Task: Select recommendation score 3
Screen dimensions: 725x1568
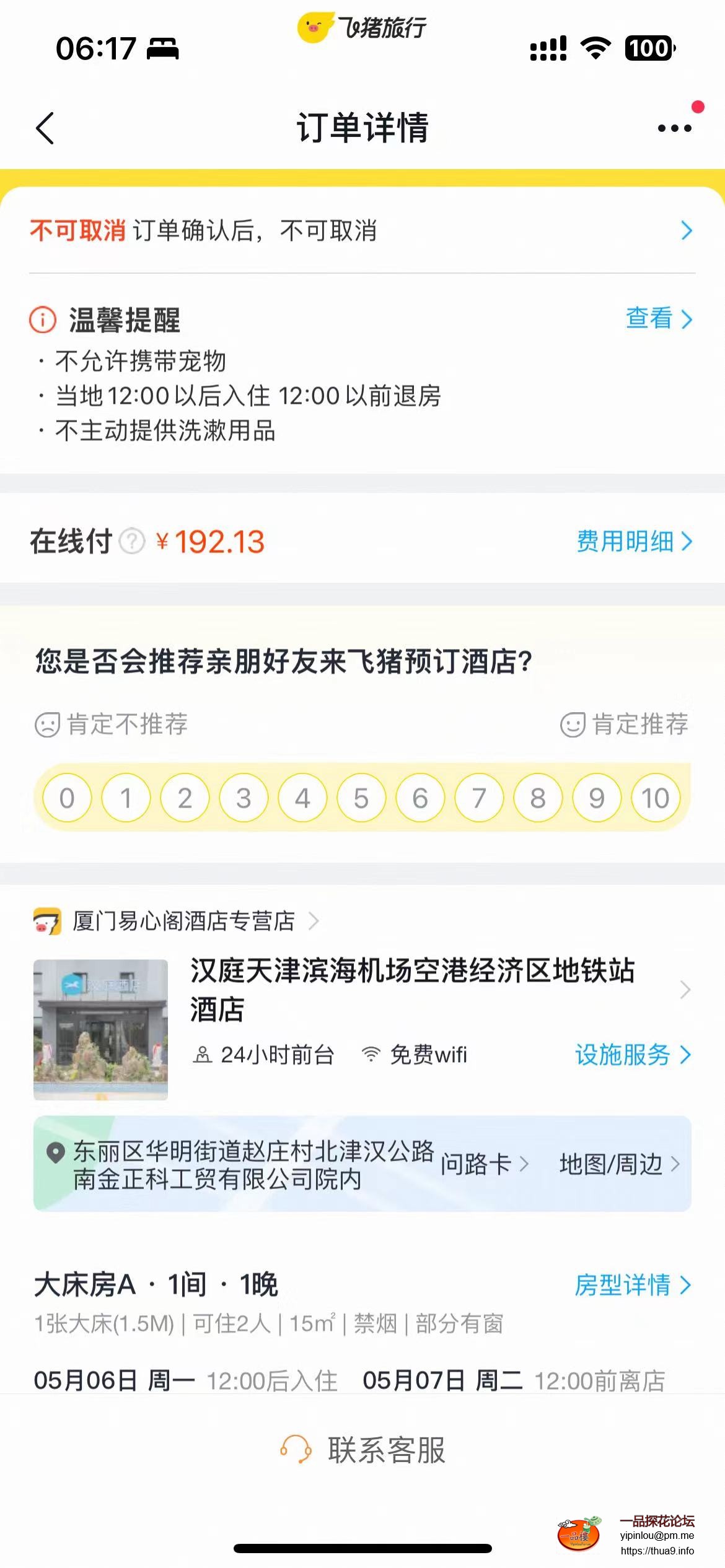Action: (244, 798)
